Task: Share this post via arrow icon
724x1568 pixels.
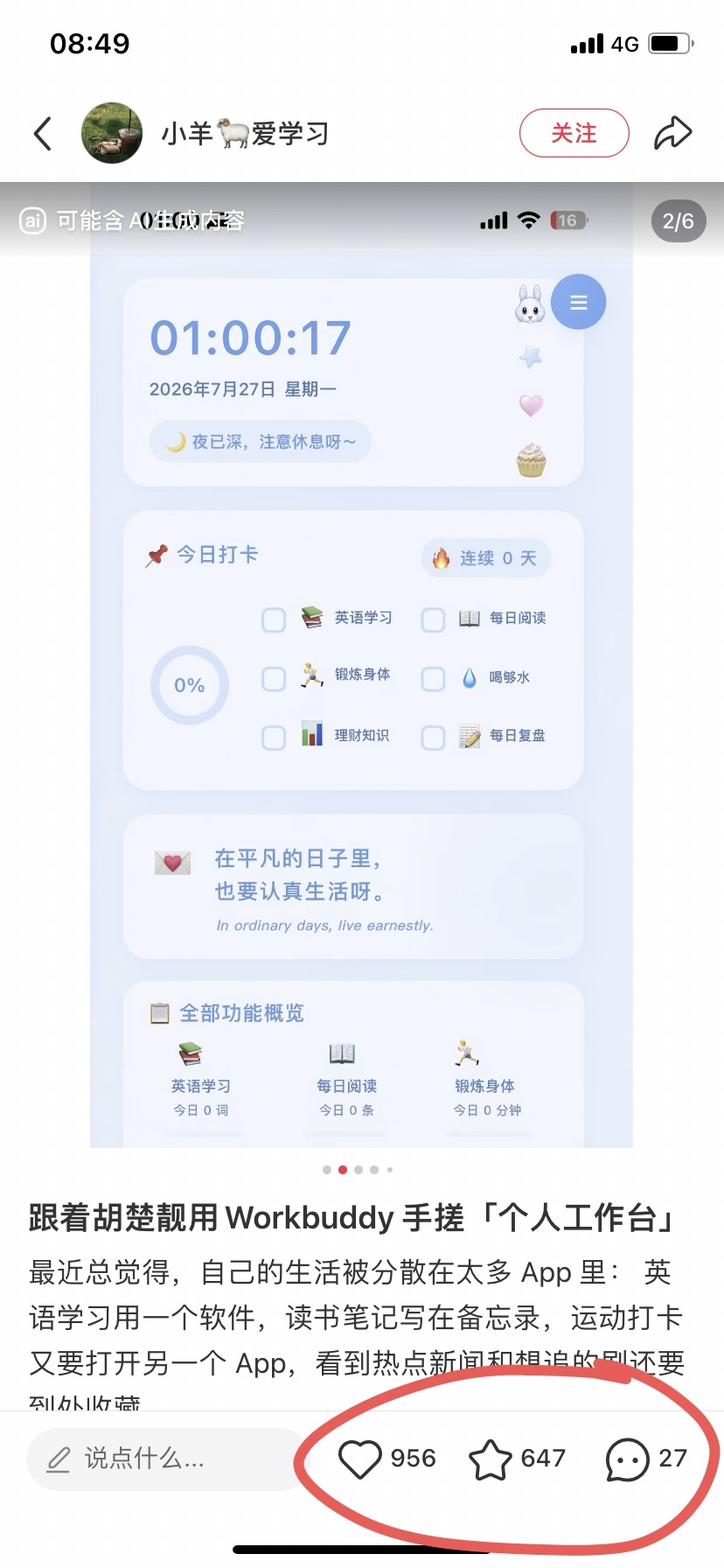Action: (673, 133)
